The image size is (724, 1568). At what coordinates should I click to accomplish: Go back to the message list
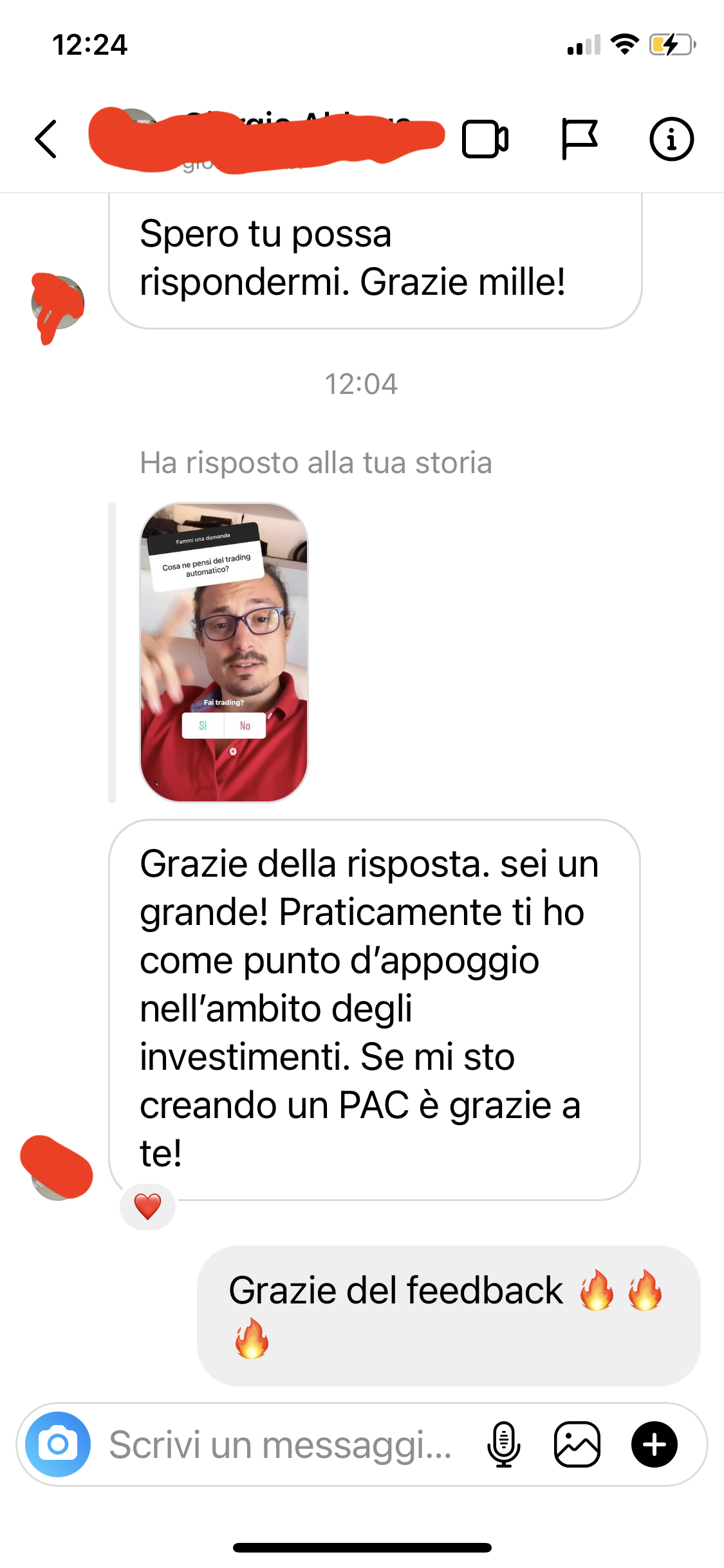[x=46, y=138]
